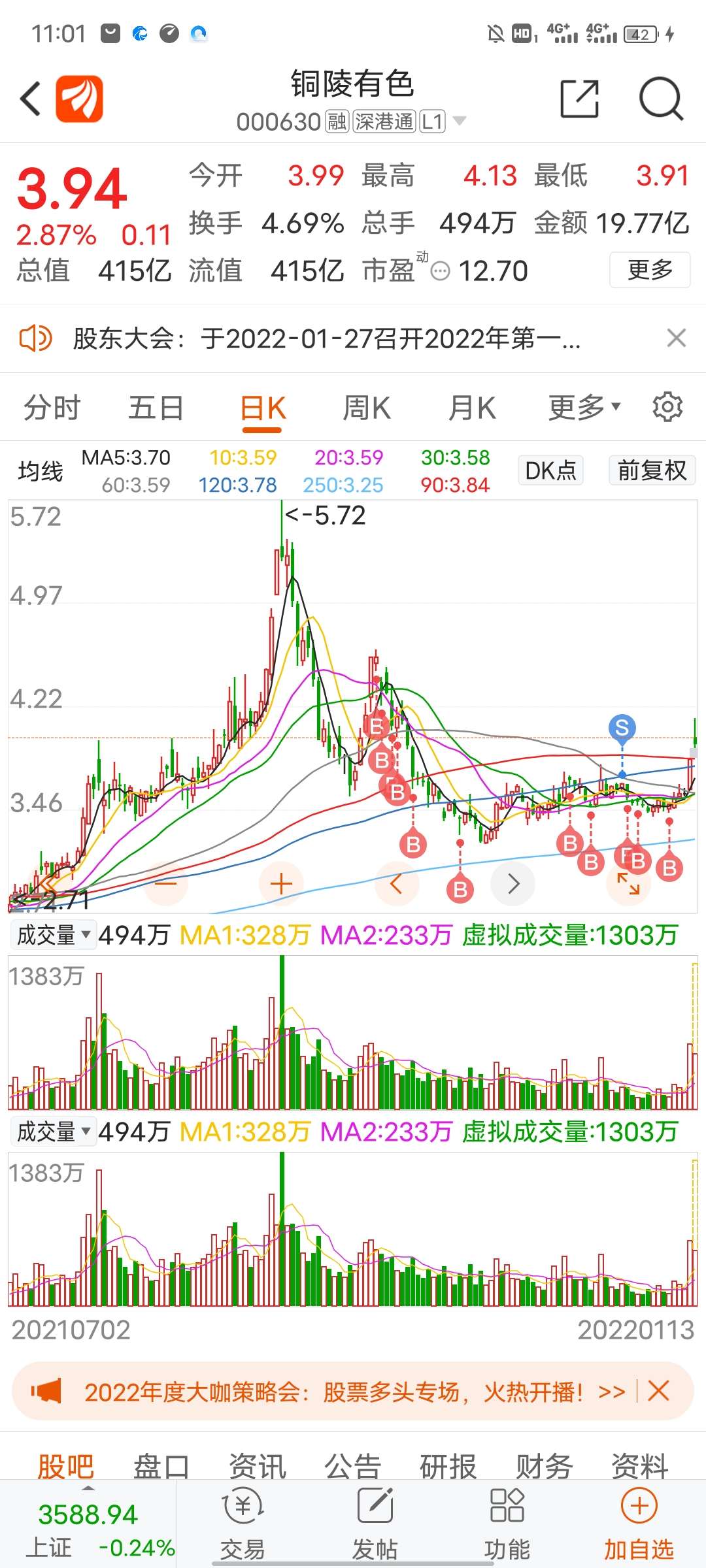
Task: Open the chart settings gear icon
Action: pyautogui.click(x=667, y=406)
